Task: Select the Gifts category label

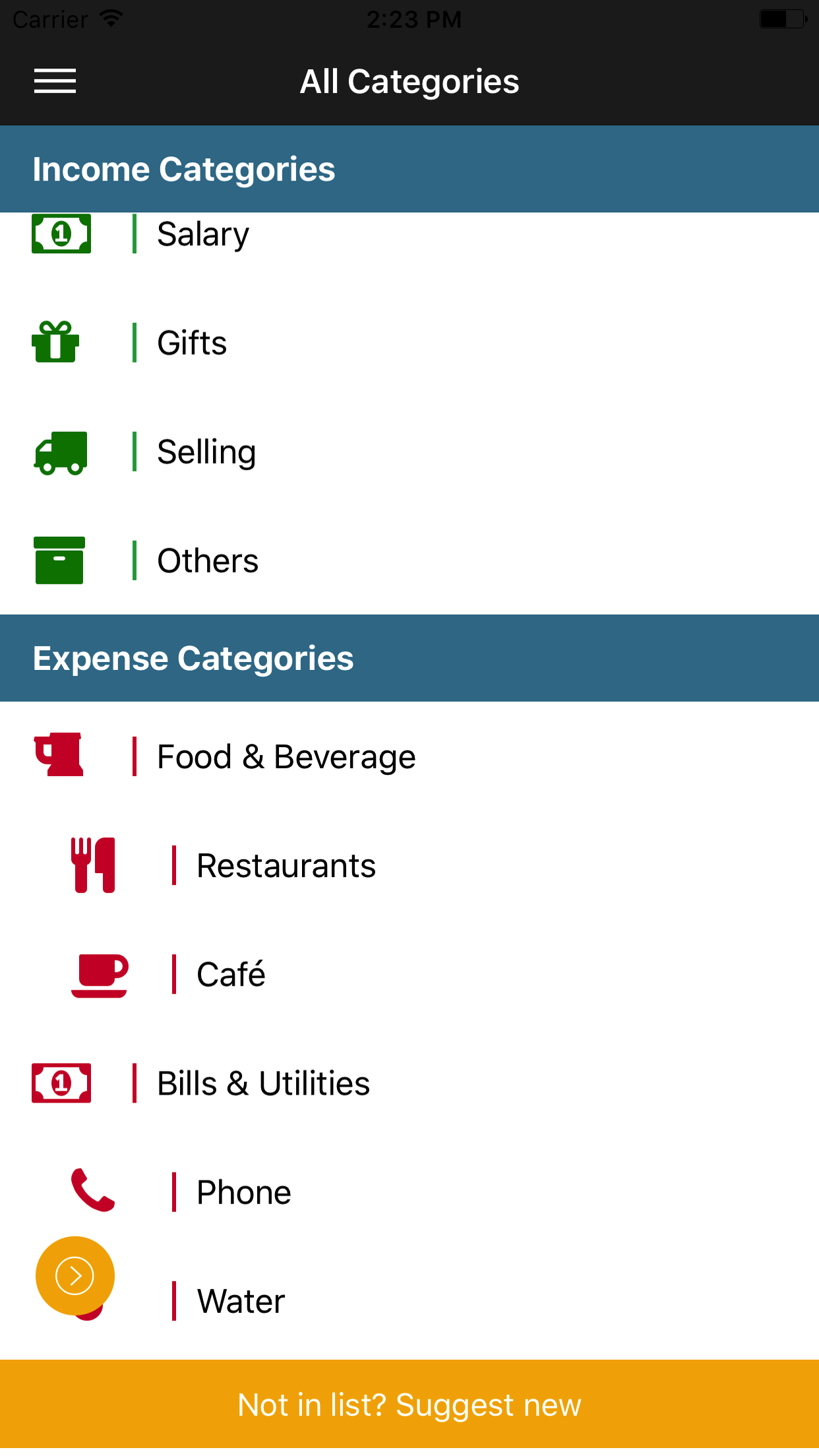Action: [x=191, y=343]
